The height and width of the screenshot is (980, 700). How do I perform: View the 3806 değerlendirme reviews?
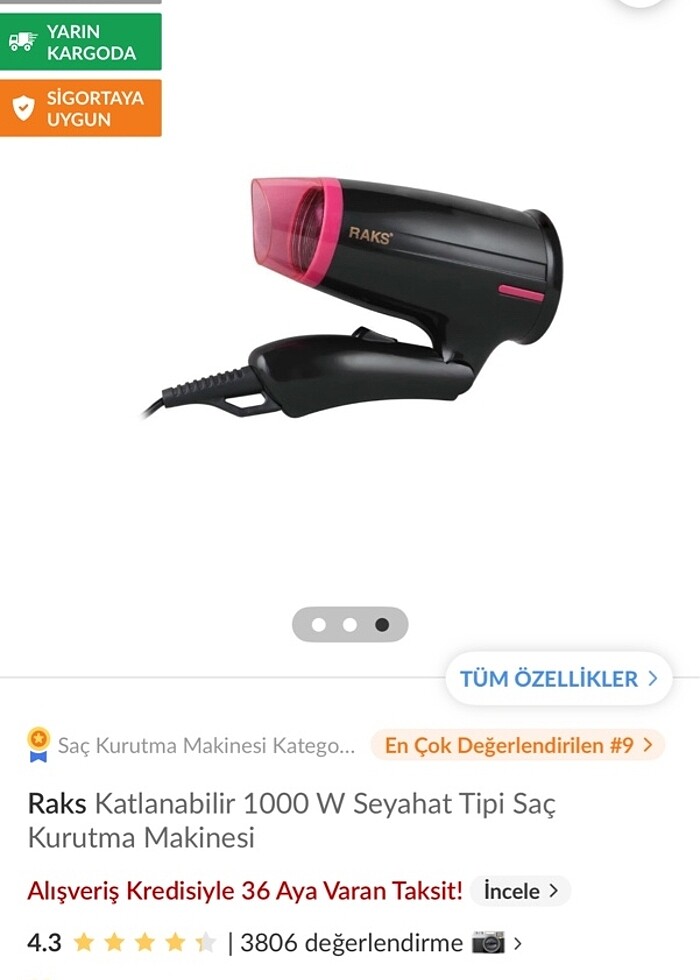tap(351, 942)
